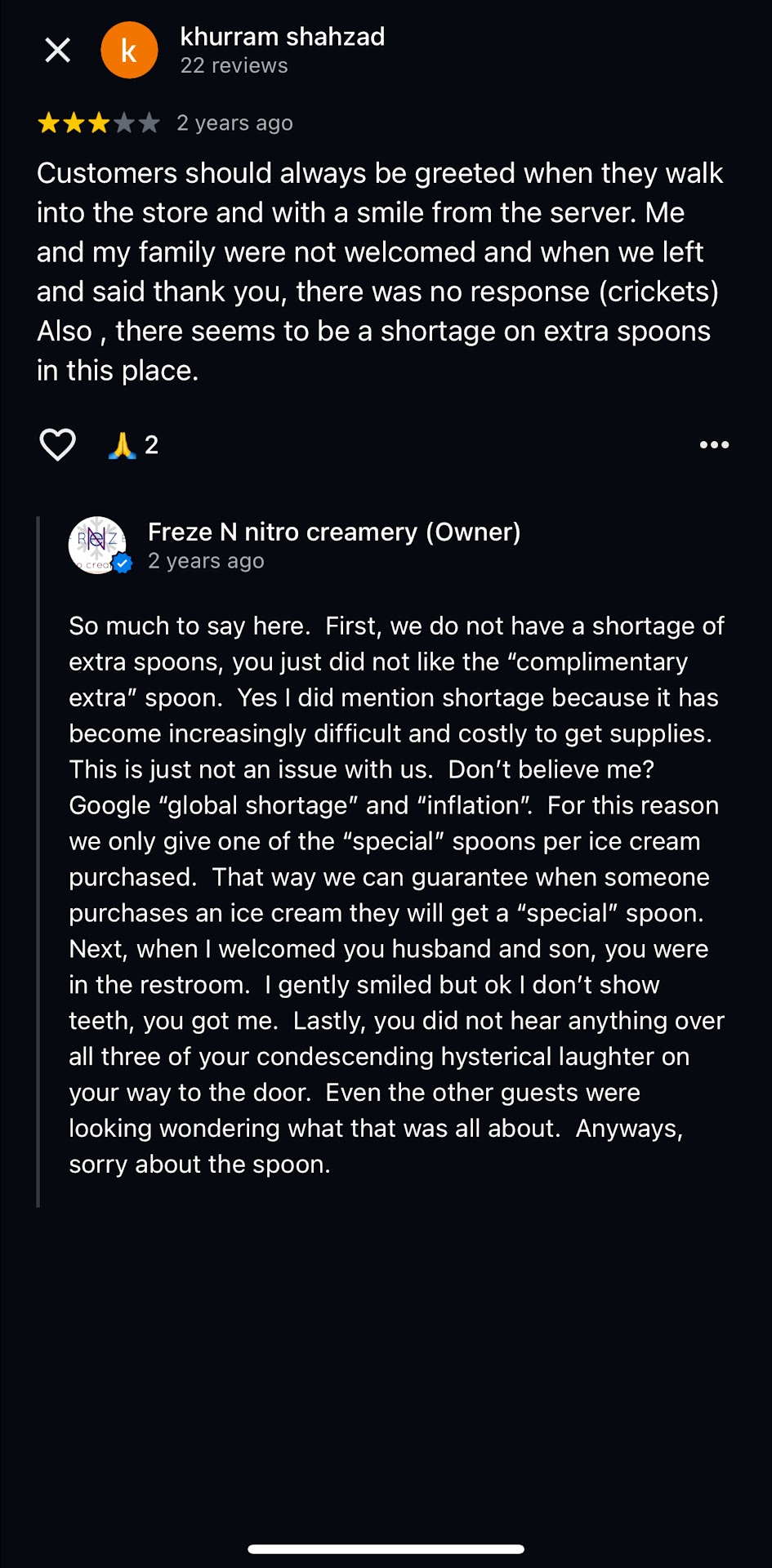Open khurram shahzad's reviewer profile
Viewport: 772px width, 1568px height.
281,38
